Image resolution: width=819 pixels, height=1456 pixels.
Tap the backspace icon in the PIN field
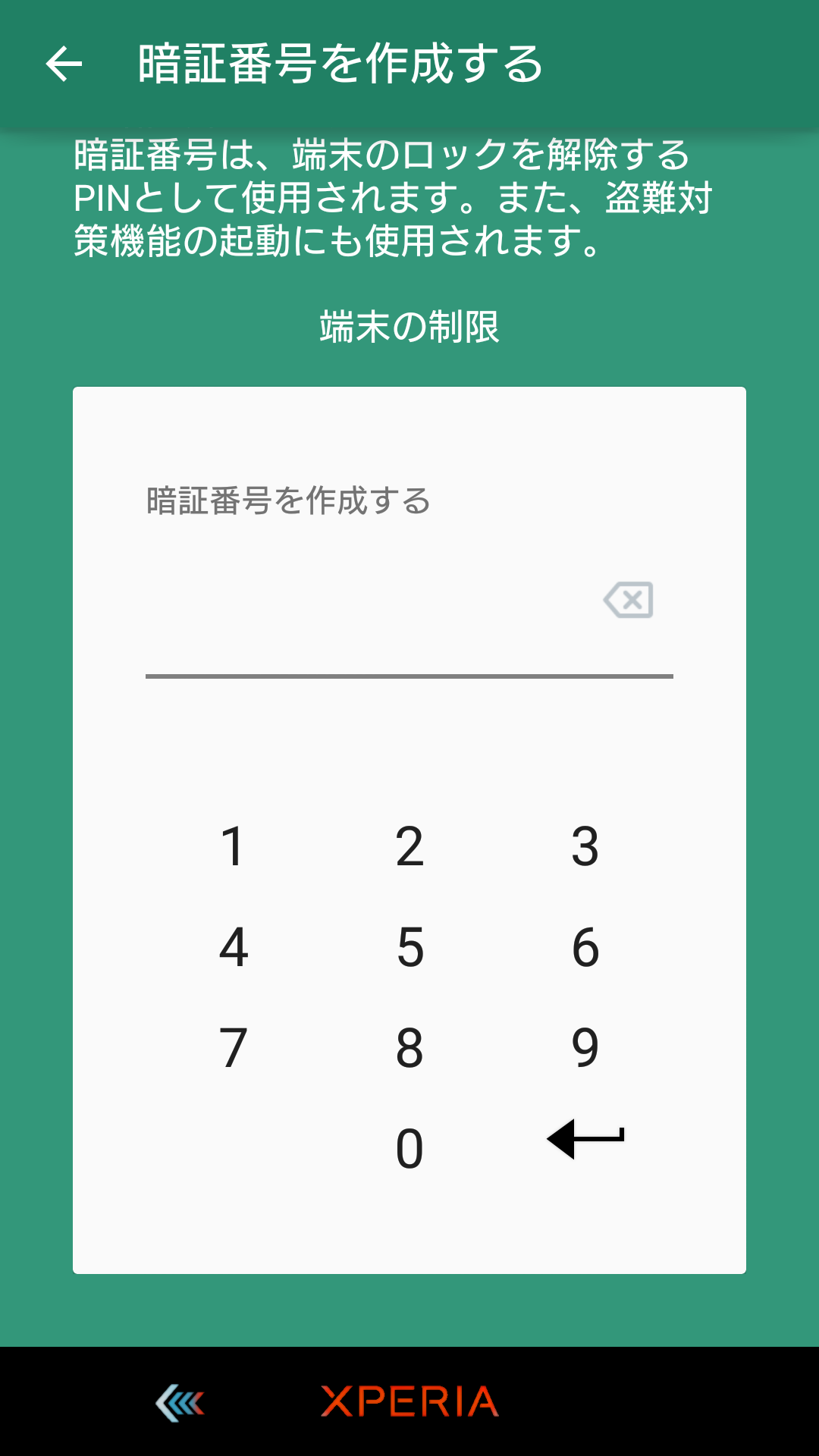coord(628,600)
